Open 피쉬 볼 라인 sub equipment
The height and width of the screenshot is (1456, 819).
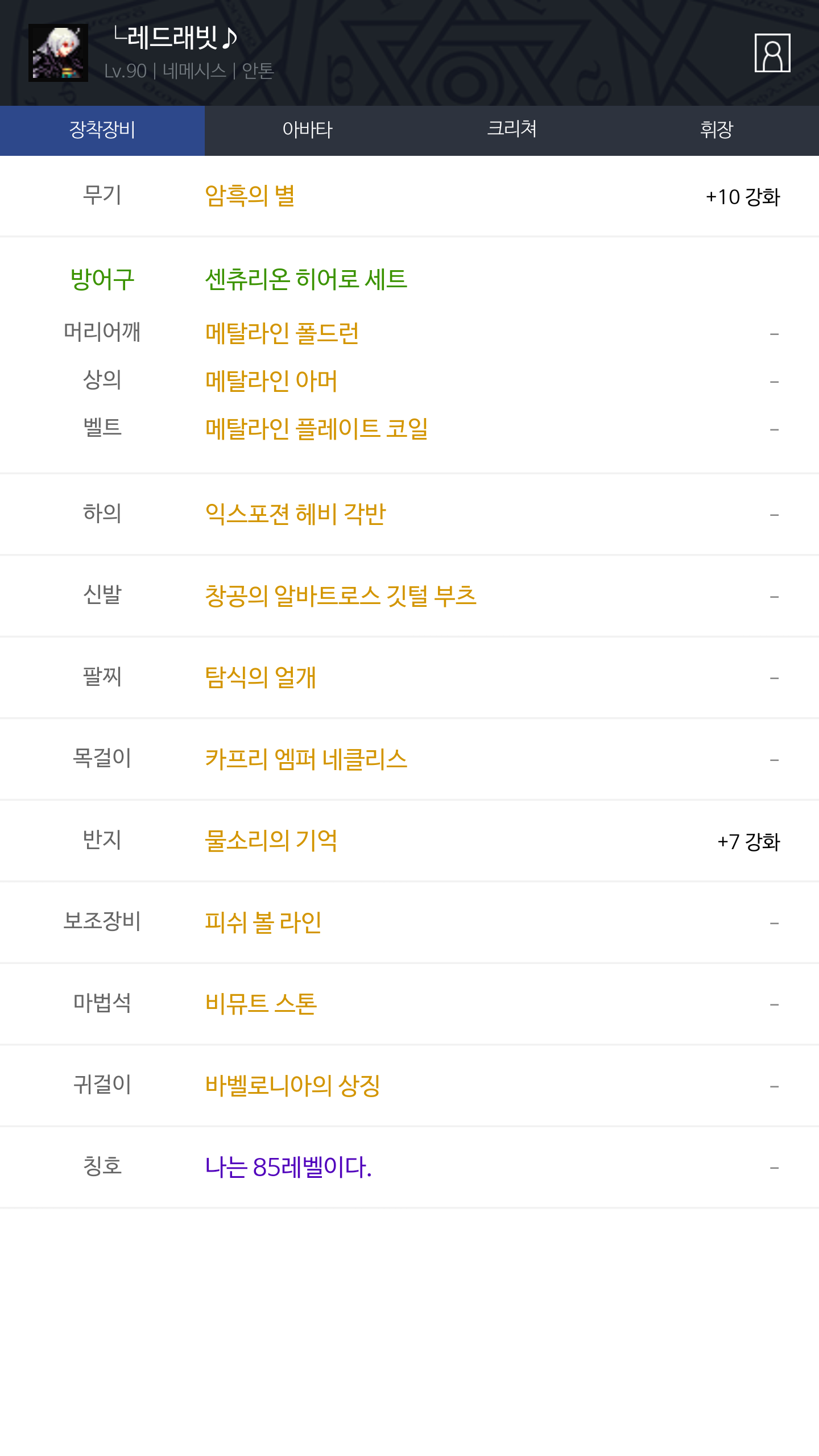pyautogui.click(x=263, y=923)
